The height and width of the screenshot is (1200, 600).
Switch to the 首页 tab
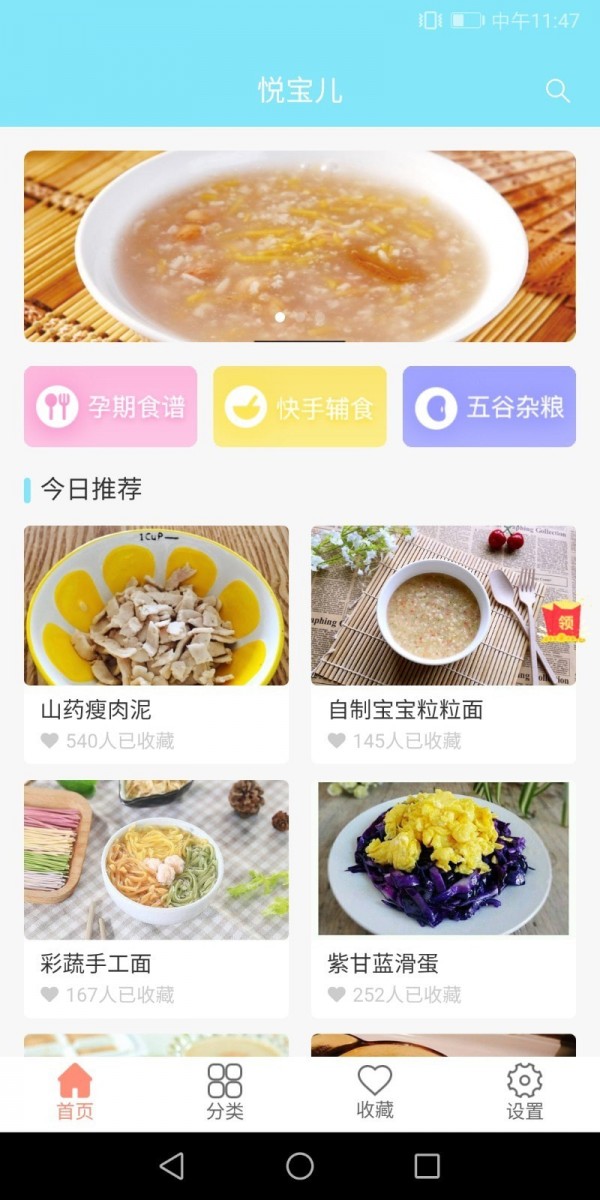(75, 1091)
